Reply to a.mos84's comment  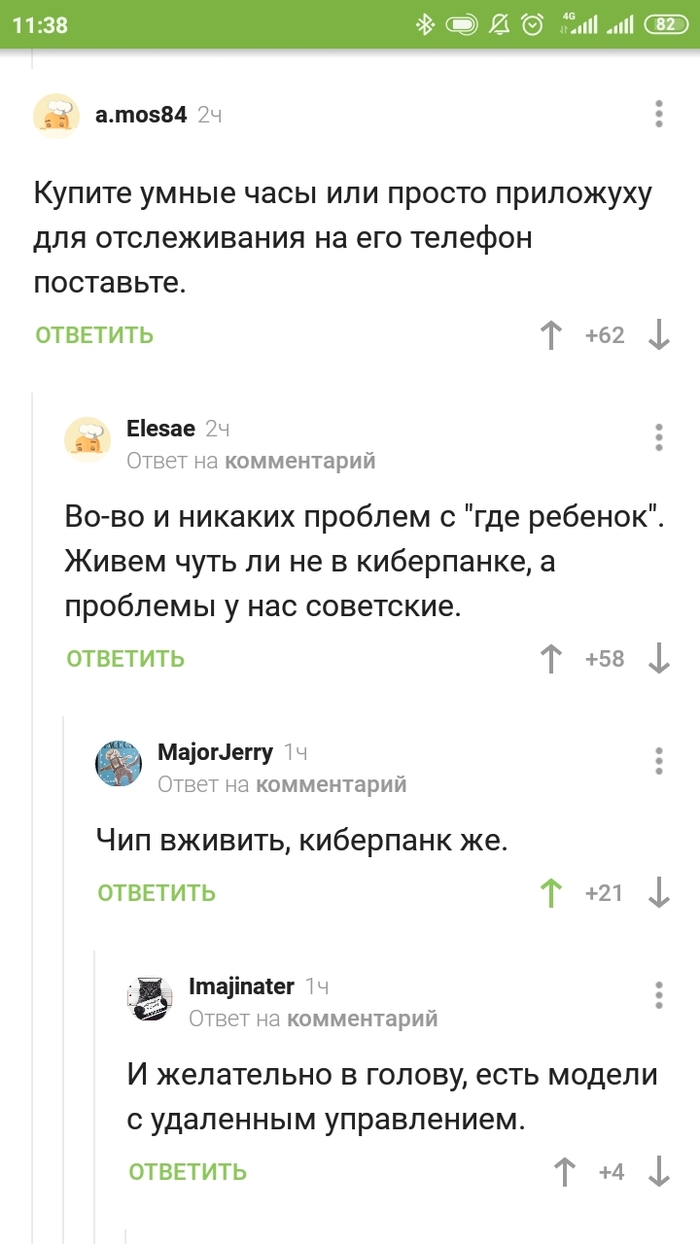click(x=95, y=335)
